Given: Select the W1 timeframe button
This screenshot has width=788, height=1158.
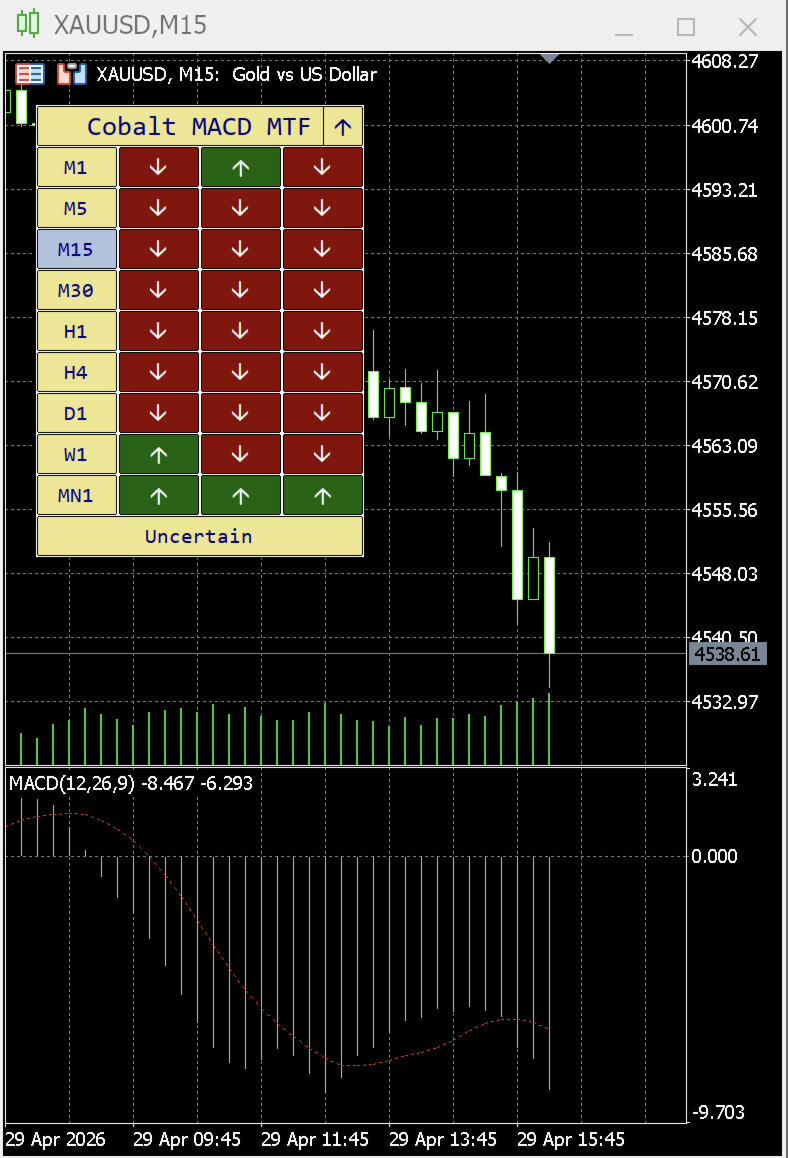Looking at the screenshot, I should (x=76, y=455).
